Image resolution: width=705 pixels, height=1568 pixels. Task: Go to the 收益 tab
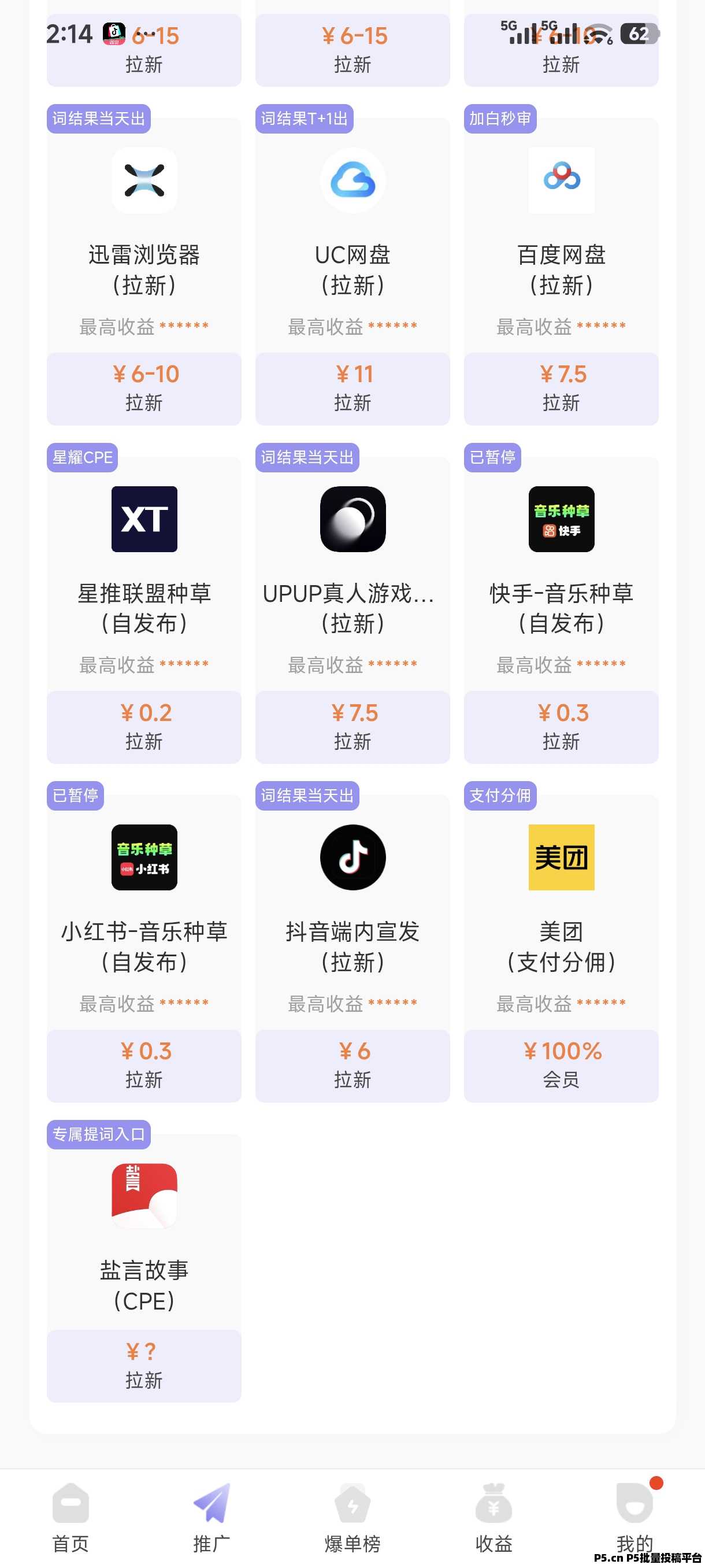(493, 1522)
